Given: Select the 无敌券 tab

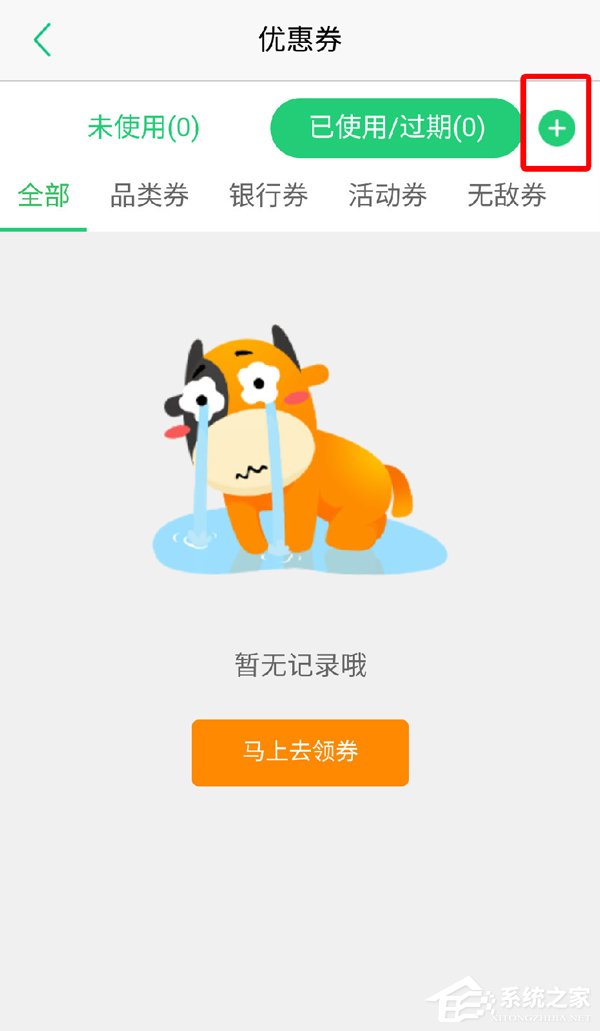Looking at the screenshot, I should [x=506, y=195].
